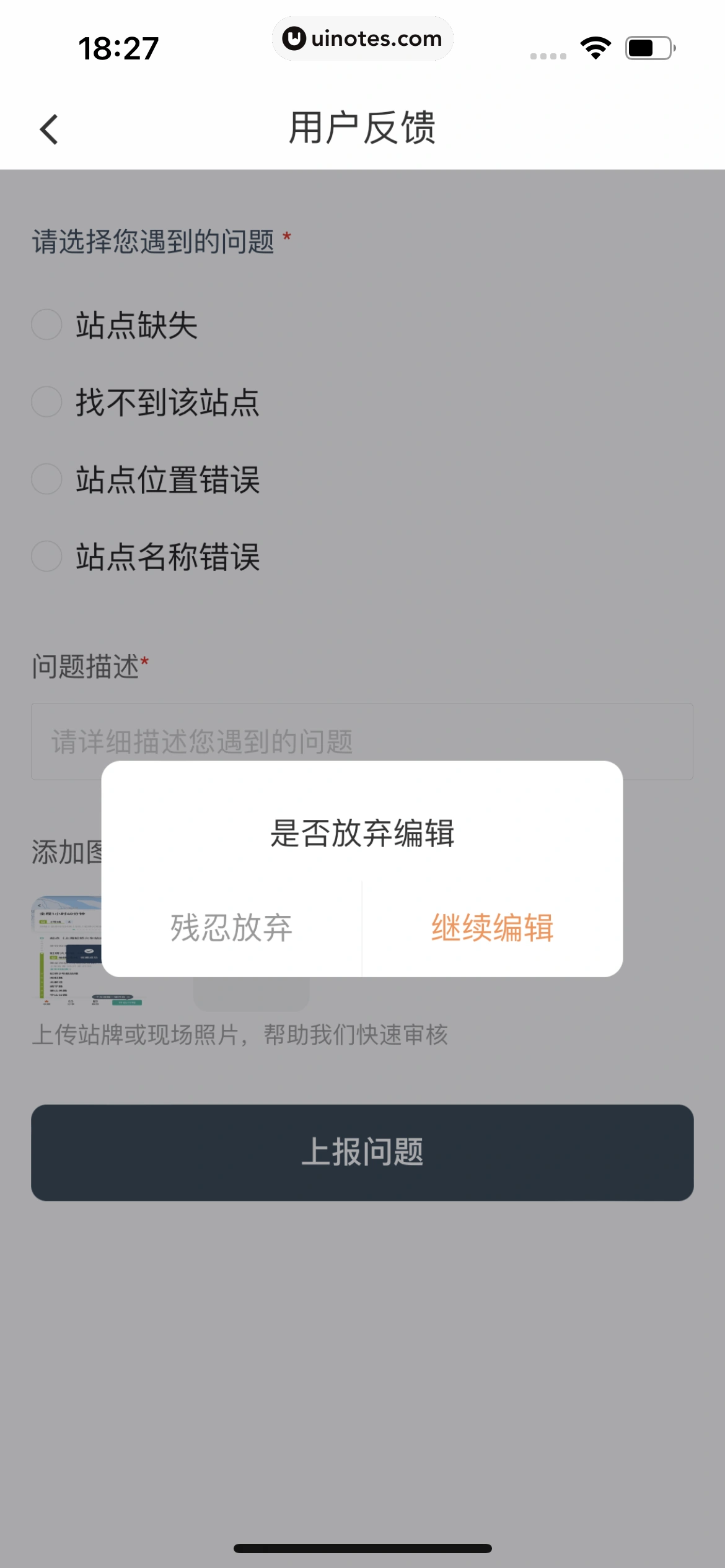The width and height of the screenshot is (725, 1568).
Task: Click the uinotes.com logo pill
Action: click(x=362, y=38)
